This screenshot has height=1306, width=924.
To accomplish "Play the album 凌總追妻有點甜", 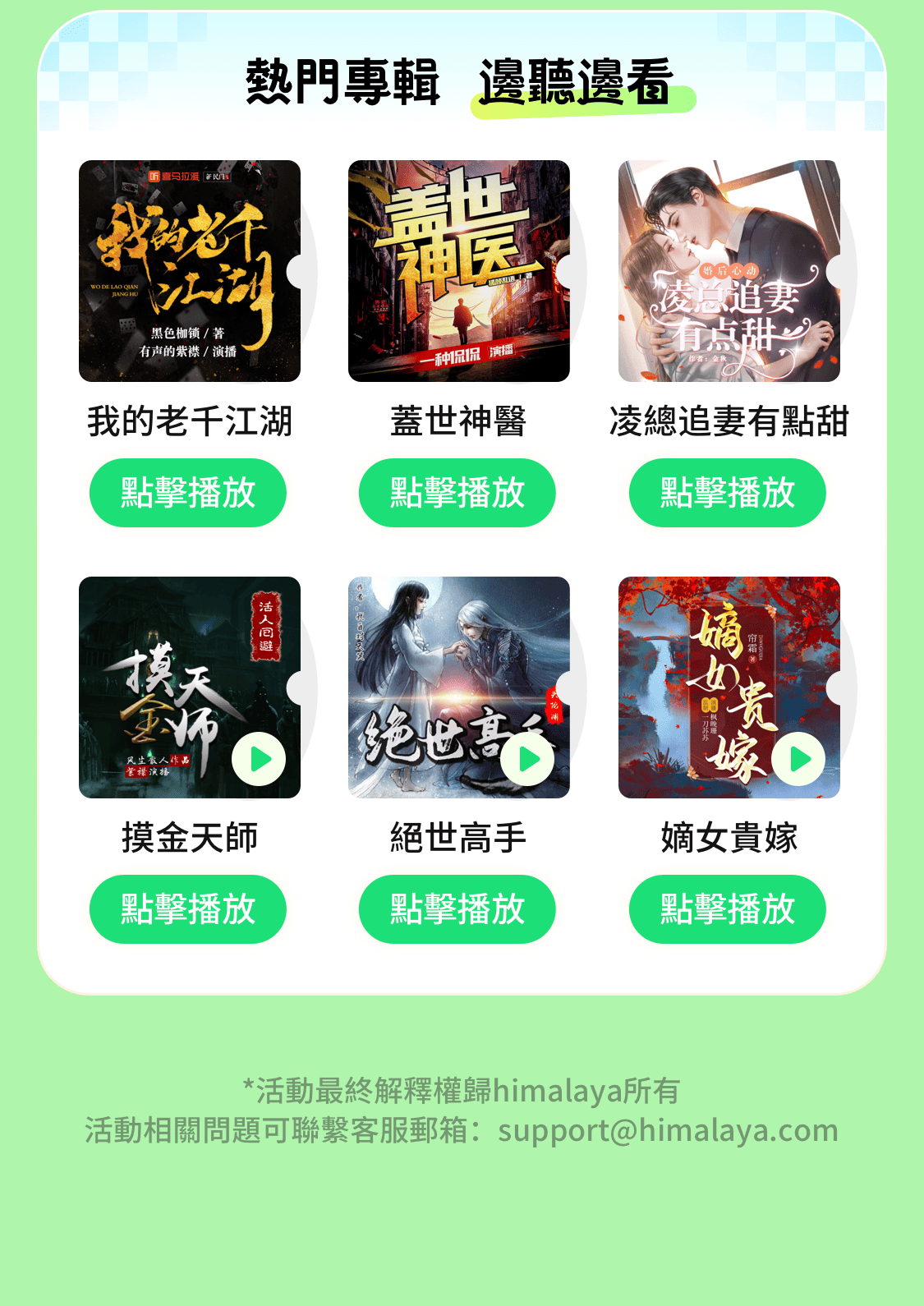I will tap(728, 493).
